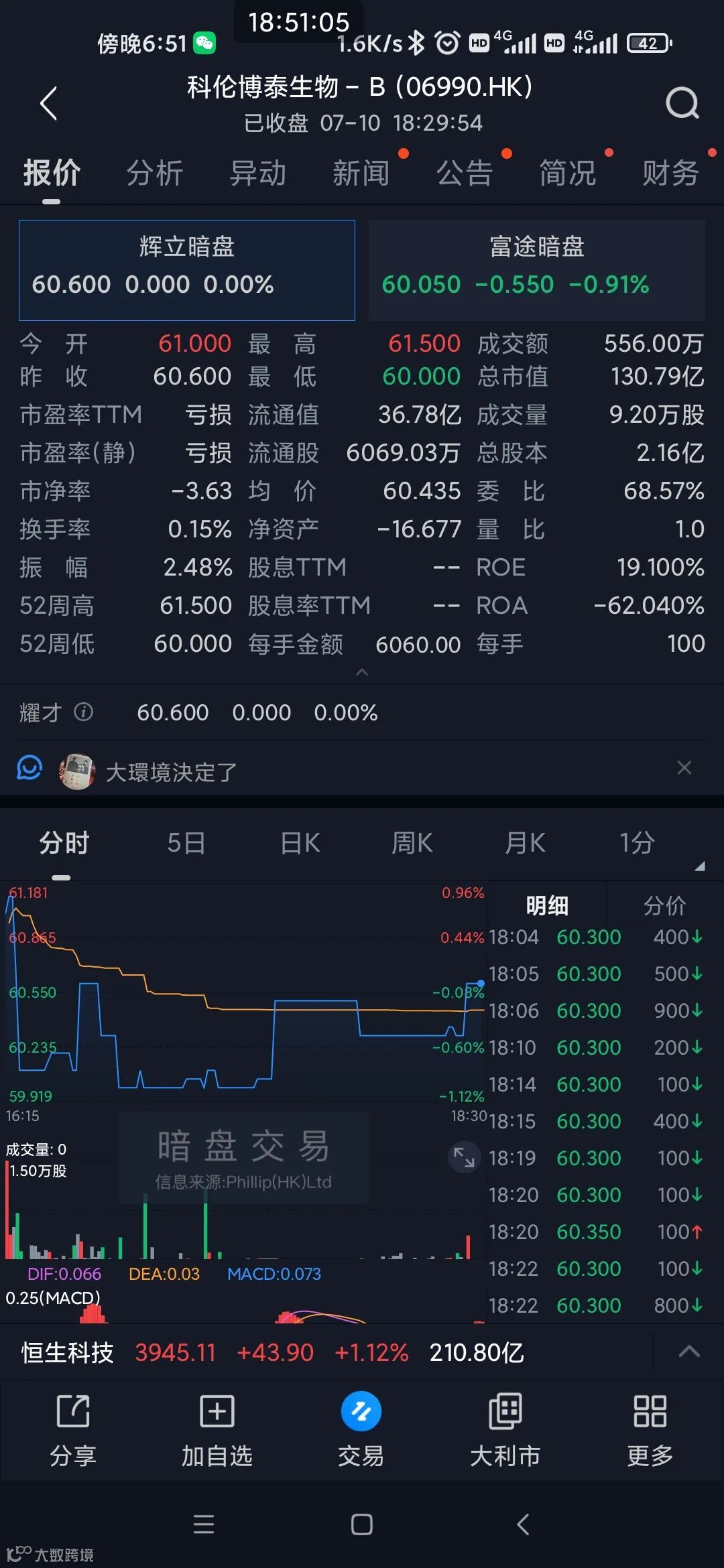Expand the chart to full screen
The image size is (724, 1568).
[464, 1157]
